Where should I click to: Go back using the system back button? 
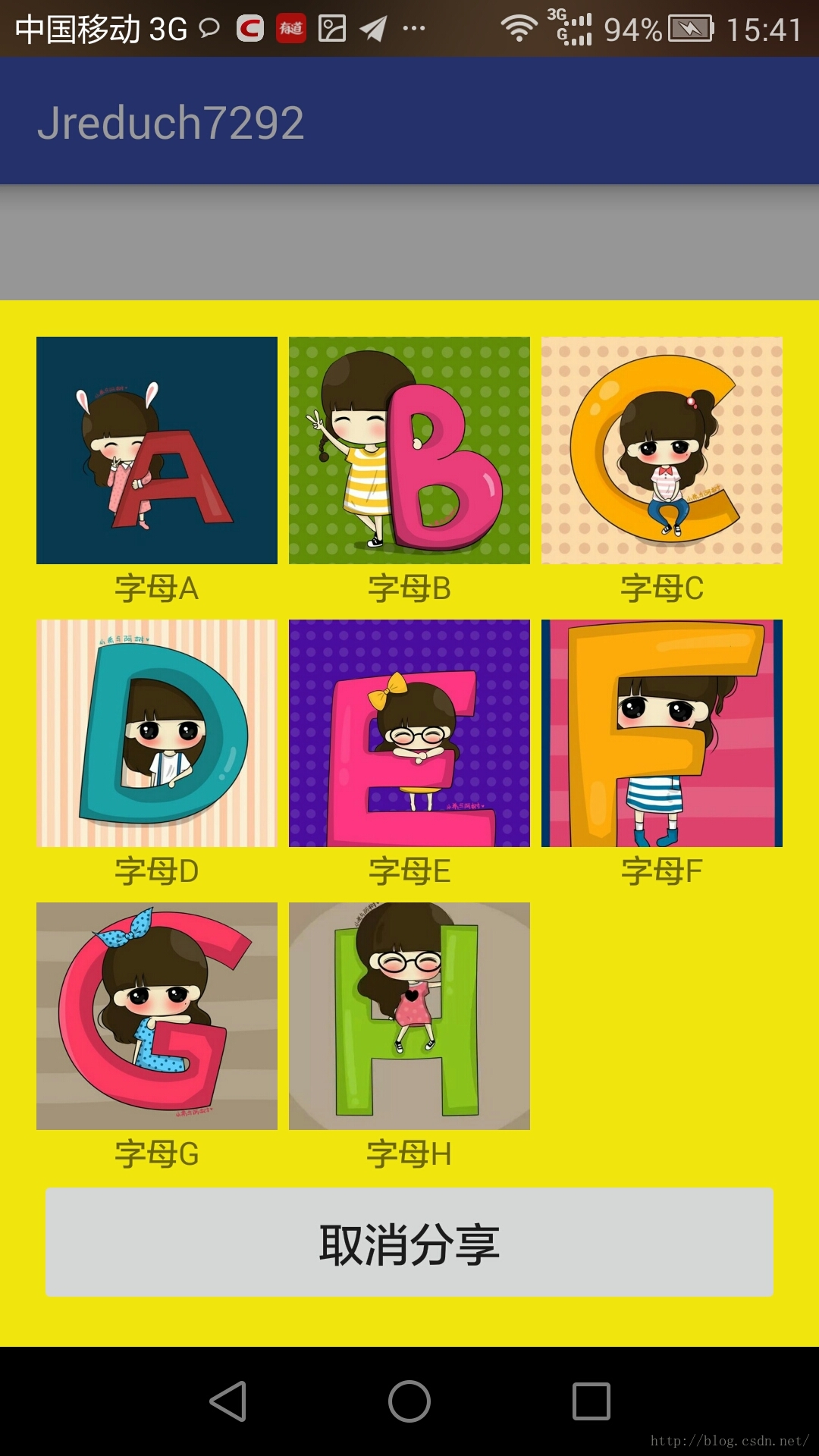click(x=227, y=1401)
